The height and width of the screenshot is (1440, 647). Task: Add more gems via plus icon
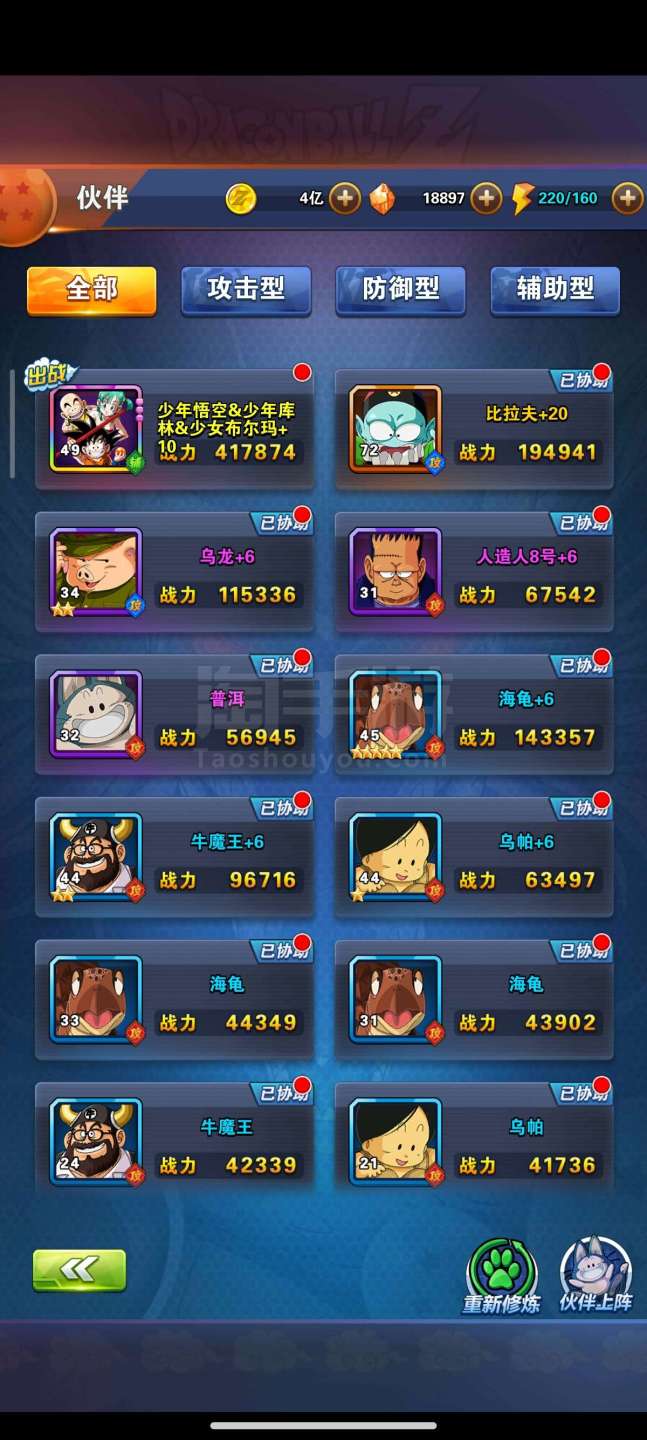point(486,198)
